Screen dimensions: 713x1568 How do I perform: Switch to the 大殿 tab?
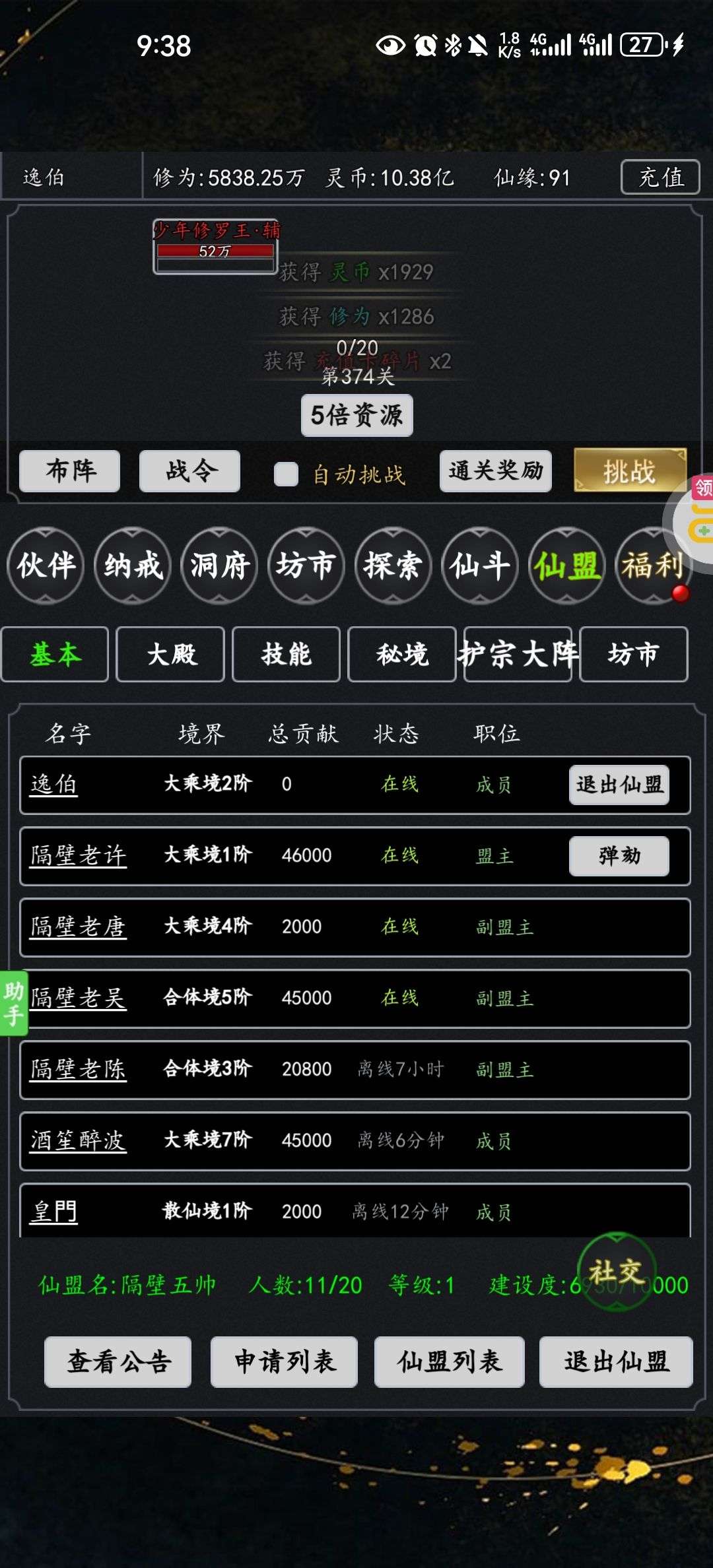171,655
